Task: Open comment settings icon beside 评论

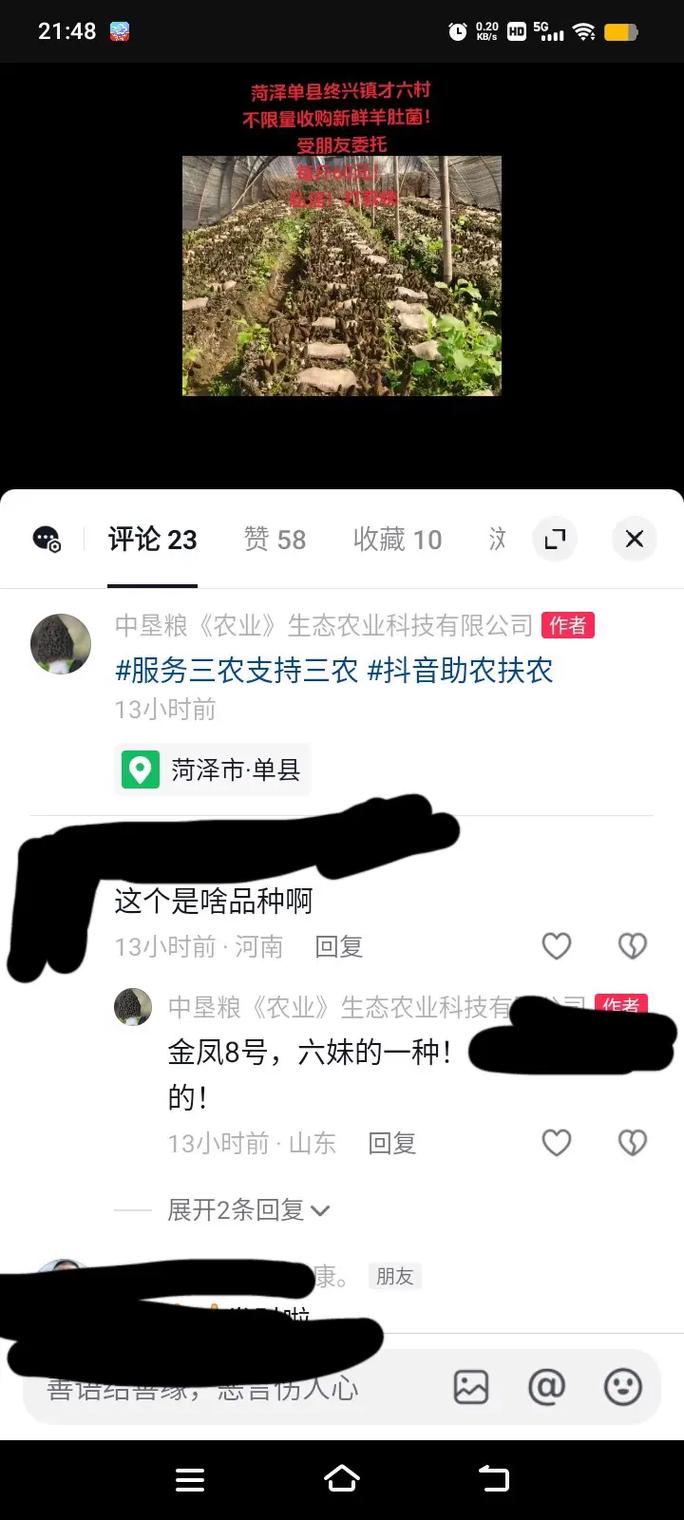Action: (47, 539)
